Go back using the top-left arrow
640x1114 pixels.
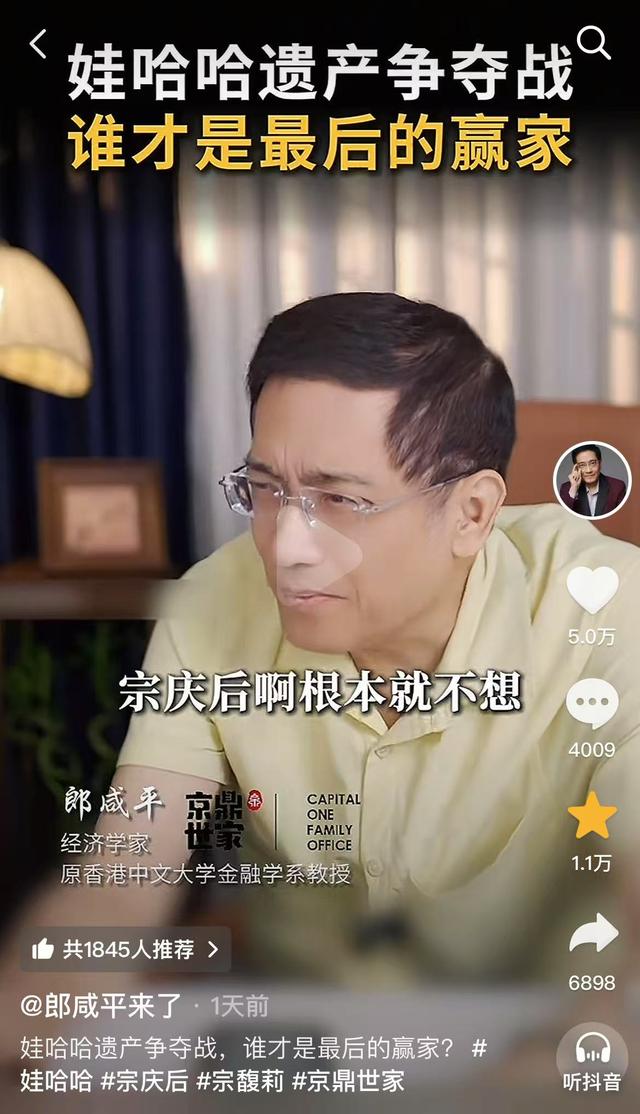38,44
